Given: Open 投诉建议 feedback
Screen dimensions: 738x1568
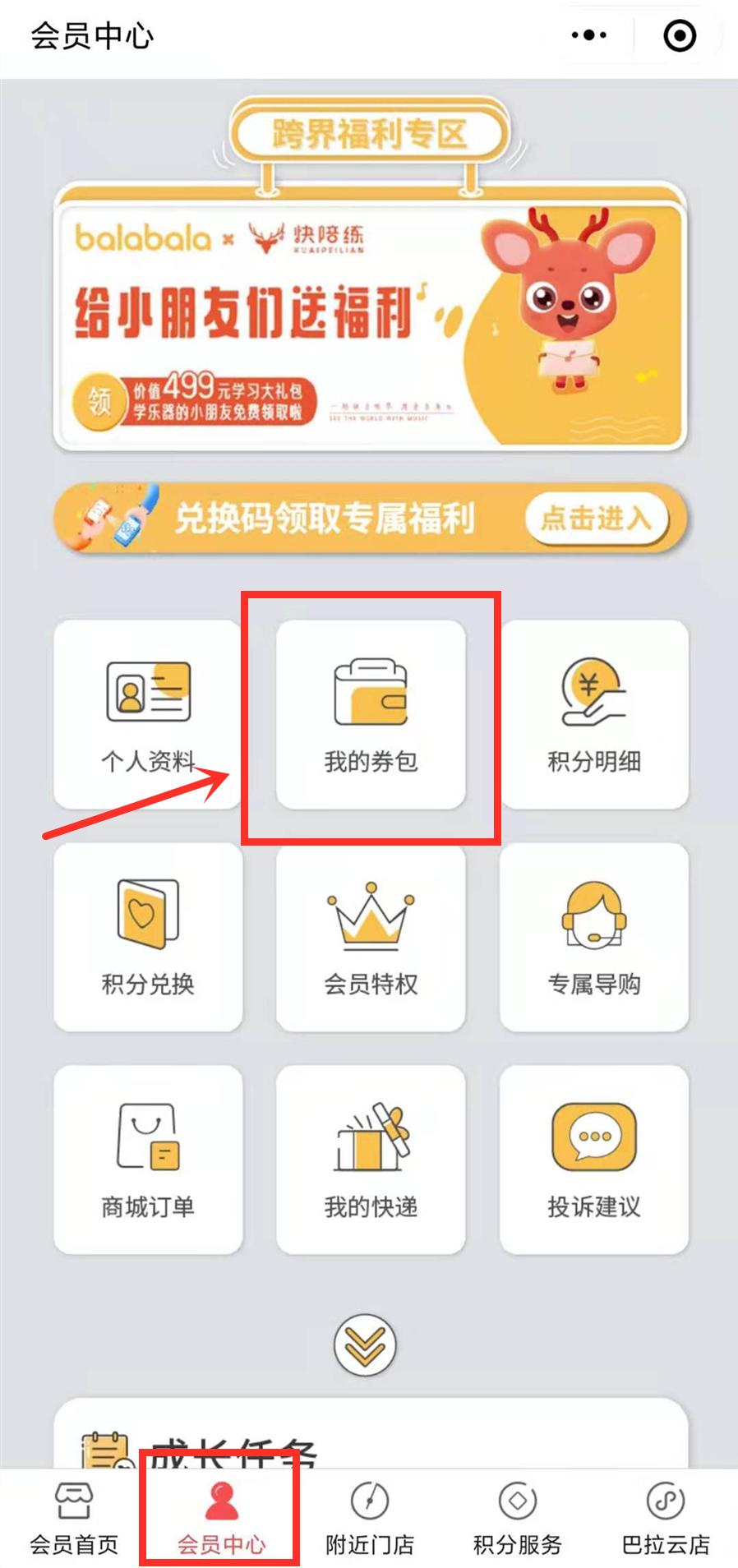Looking at the screenshot, I should 593,1159.
